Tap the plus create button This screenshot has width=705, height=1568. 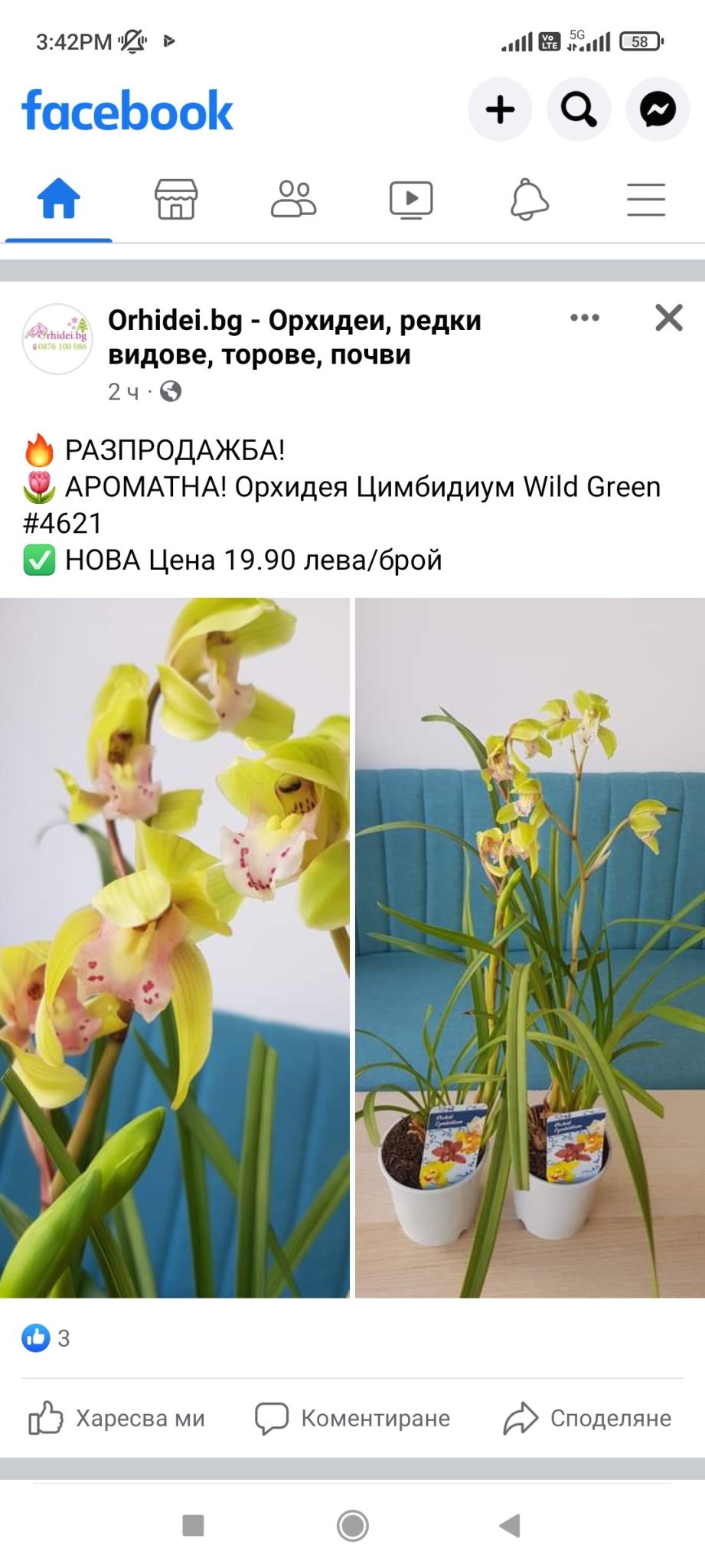[x=500, y=109]
